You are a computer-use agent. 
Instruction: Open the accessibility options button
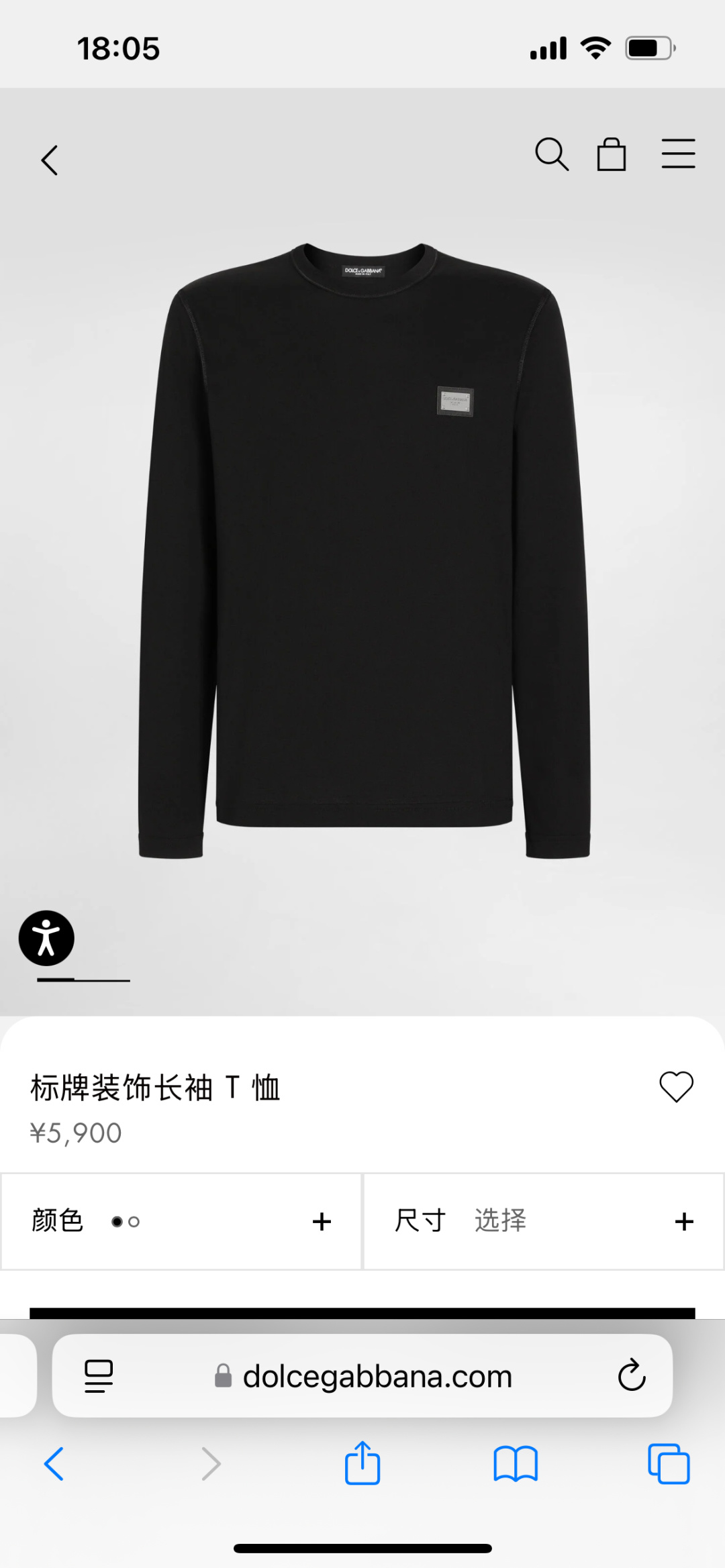point(46,938)
